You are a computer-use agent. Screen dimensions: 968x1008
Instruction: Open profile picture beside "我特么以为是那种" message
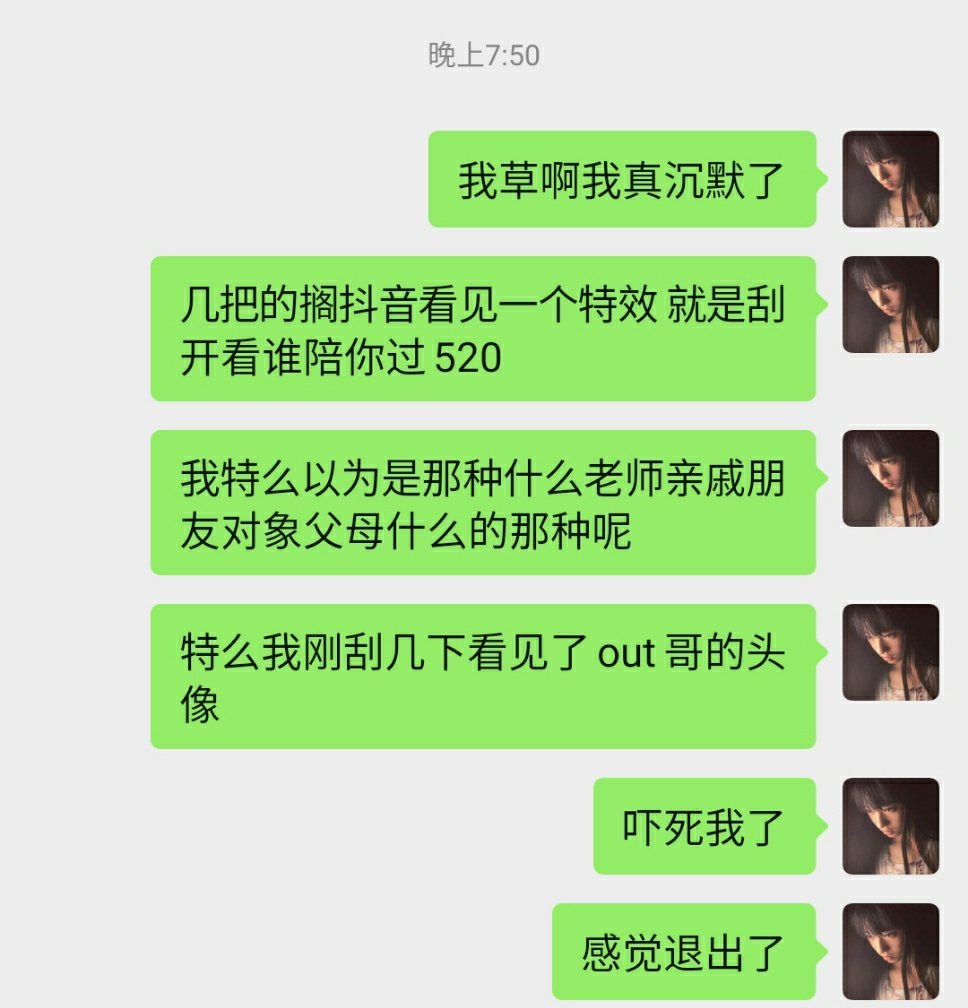pos(890,479)
